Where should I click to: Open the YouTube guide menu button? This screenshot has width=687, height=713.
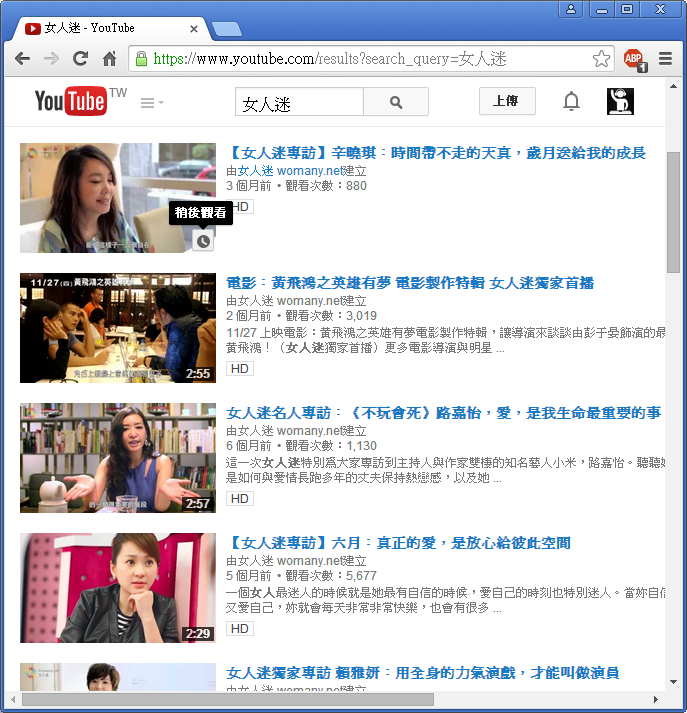[x=152, y=102]
